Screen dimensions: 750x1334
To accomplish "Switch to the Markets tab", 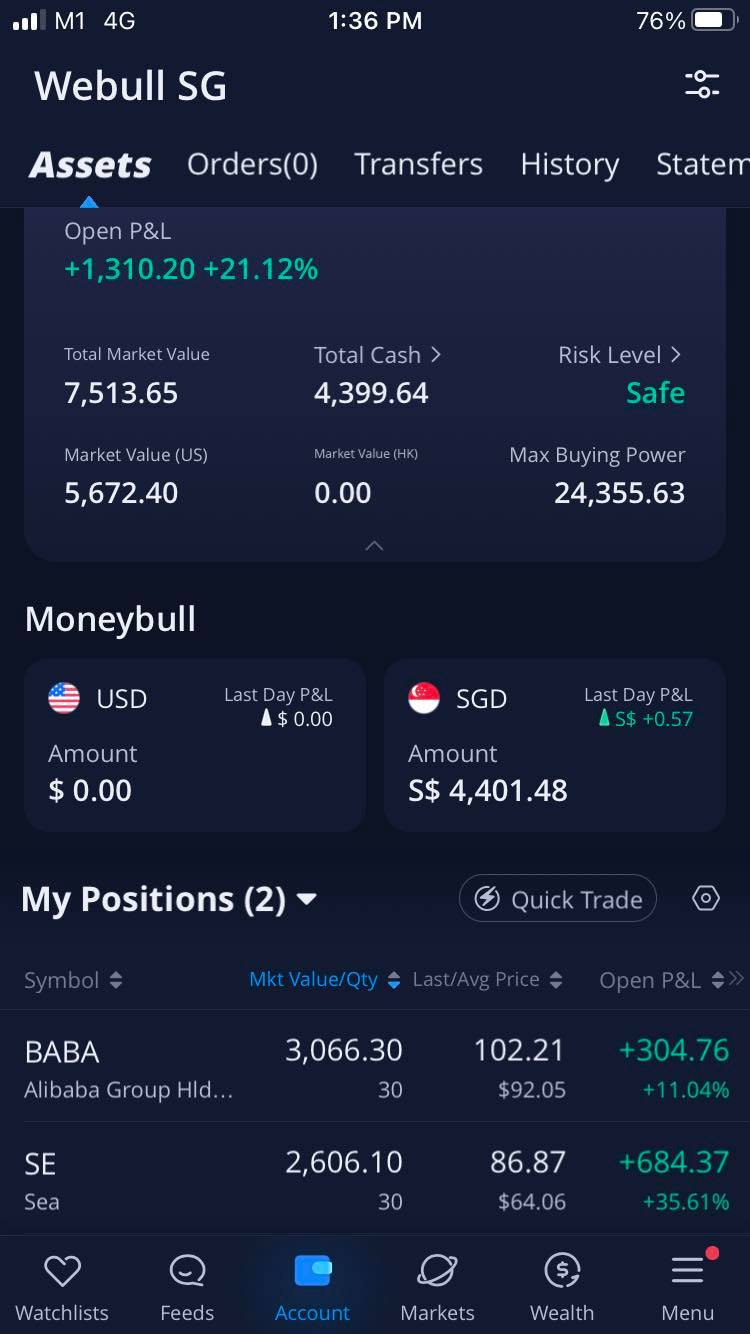I will coord(437,1288).
